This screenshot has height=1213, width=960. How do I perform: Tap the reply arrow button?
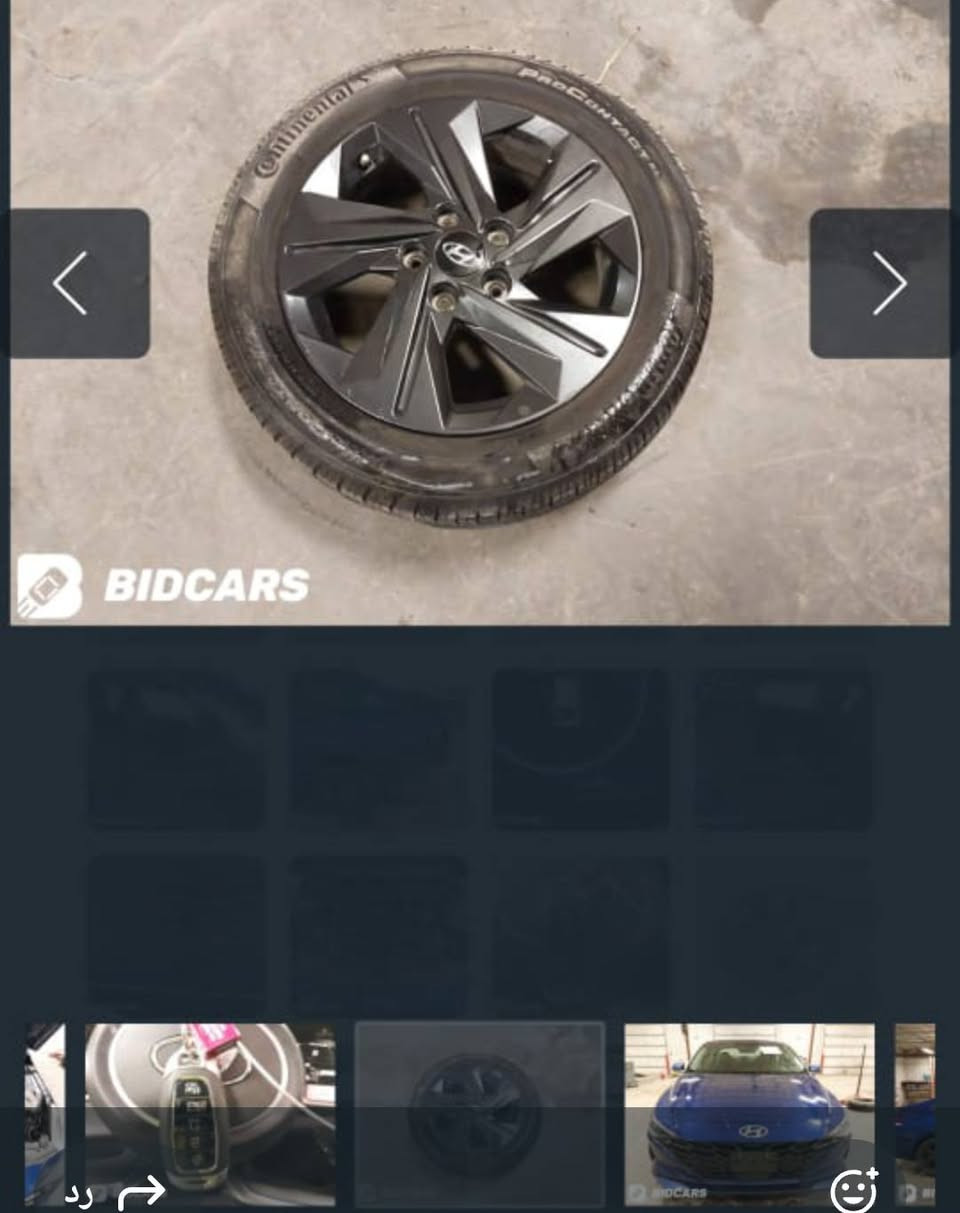click(x=141, y=1190)
